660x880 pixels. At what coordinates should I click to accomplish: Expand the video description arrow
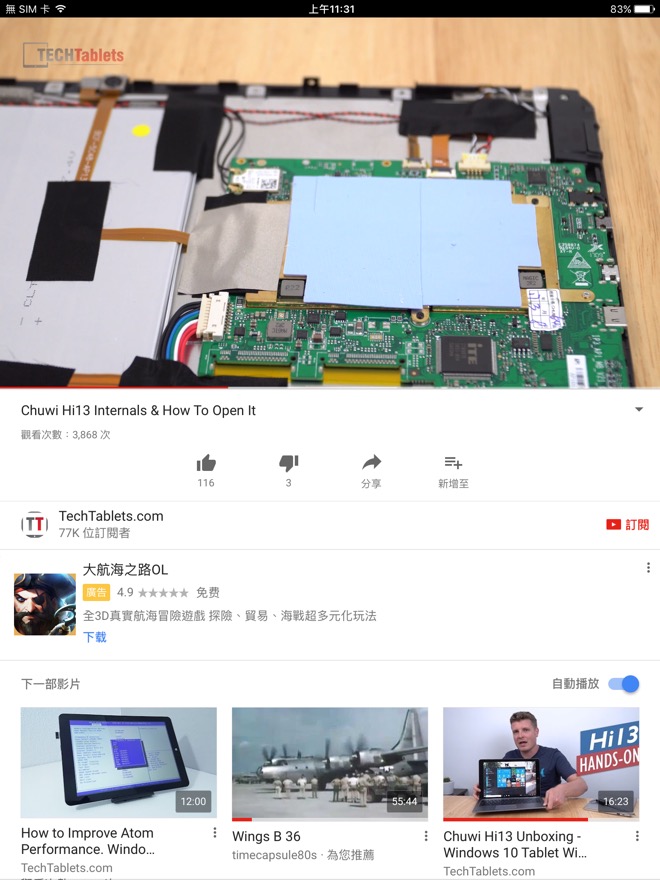(x=639, y=410)
